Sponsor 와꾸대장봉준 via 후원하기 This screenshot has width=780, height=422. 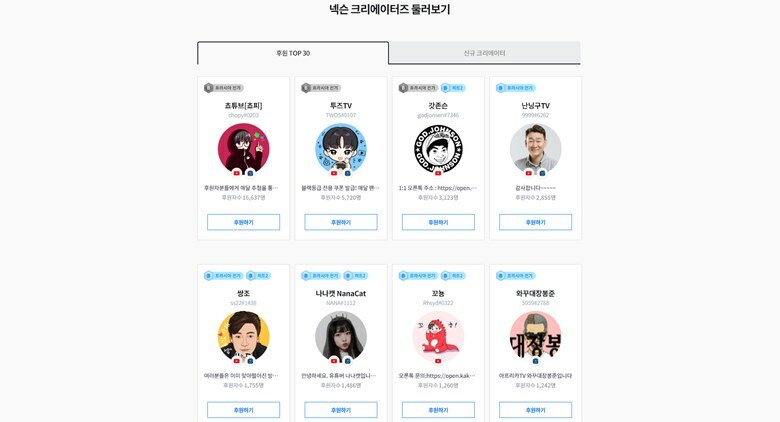[x=535, y=410]
